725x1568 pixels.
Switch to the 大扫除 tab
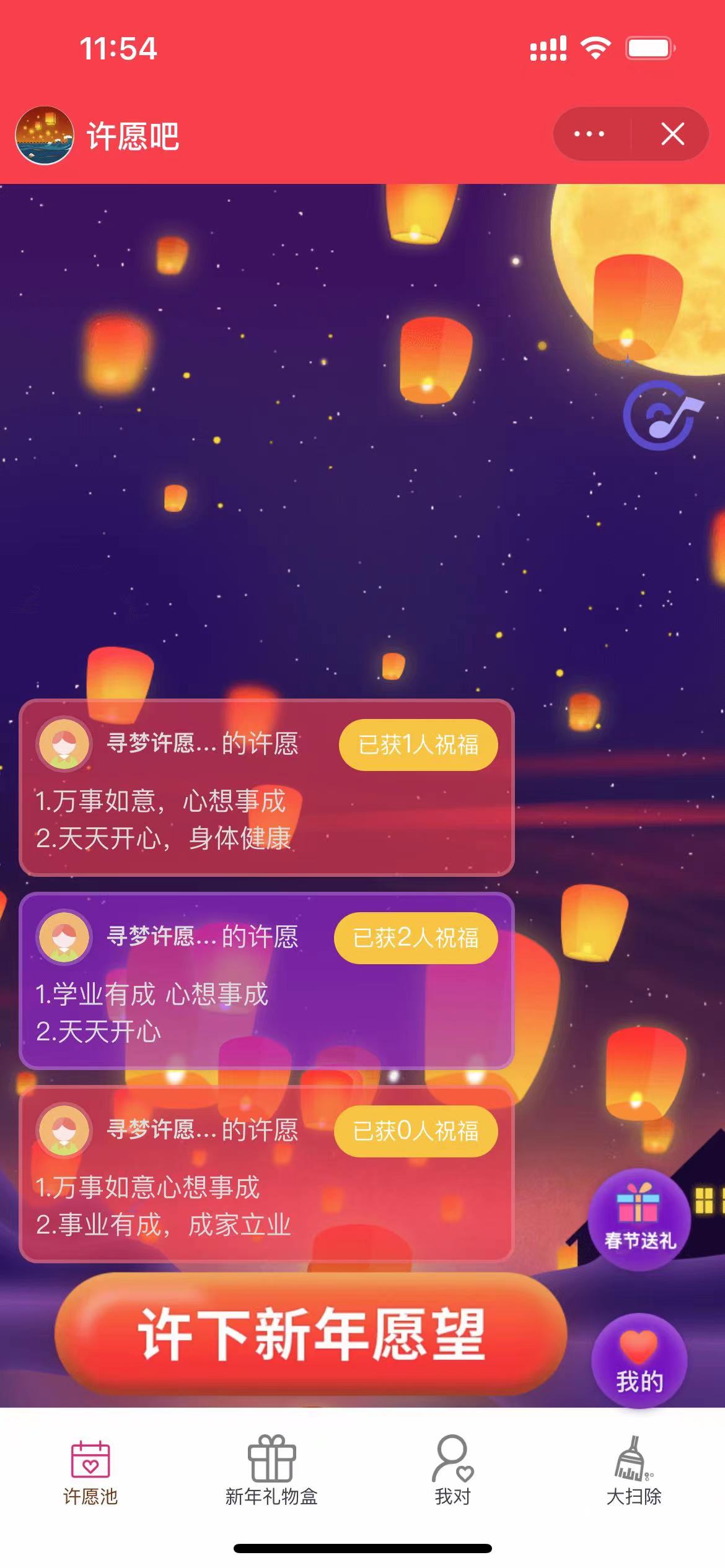(x=634, y=1471)
